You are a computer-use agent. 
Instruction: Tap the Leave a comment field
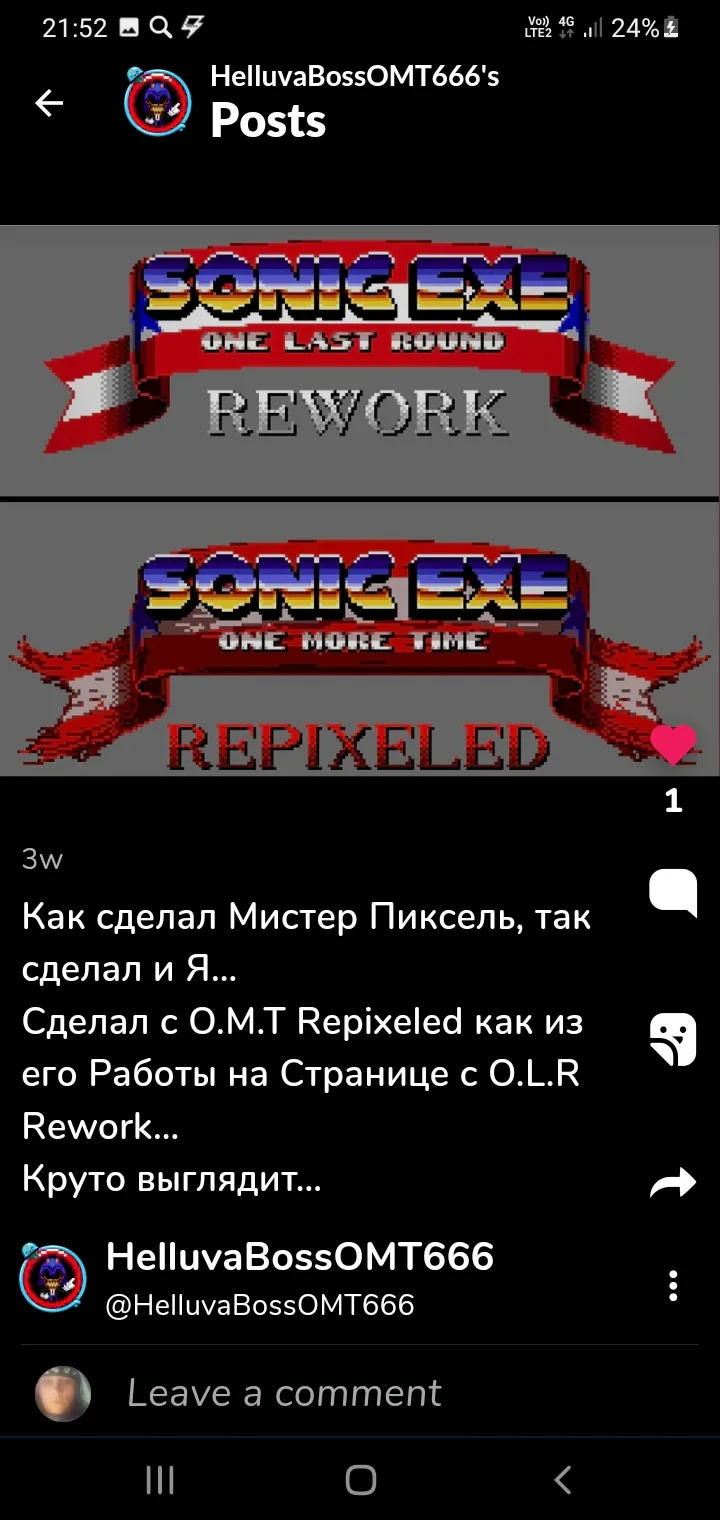coord(360,1393)
